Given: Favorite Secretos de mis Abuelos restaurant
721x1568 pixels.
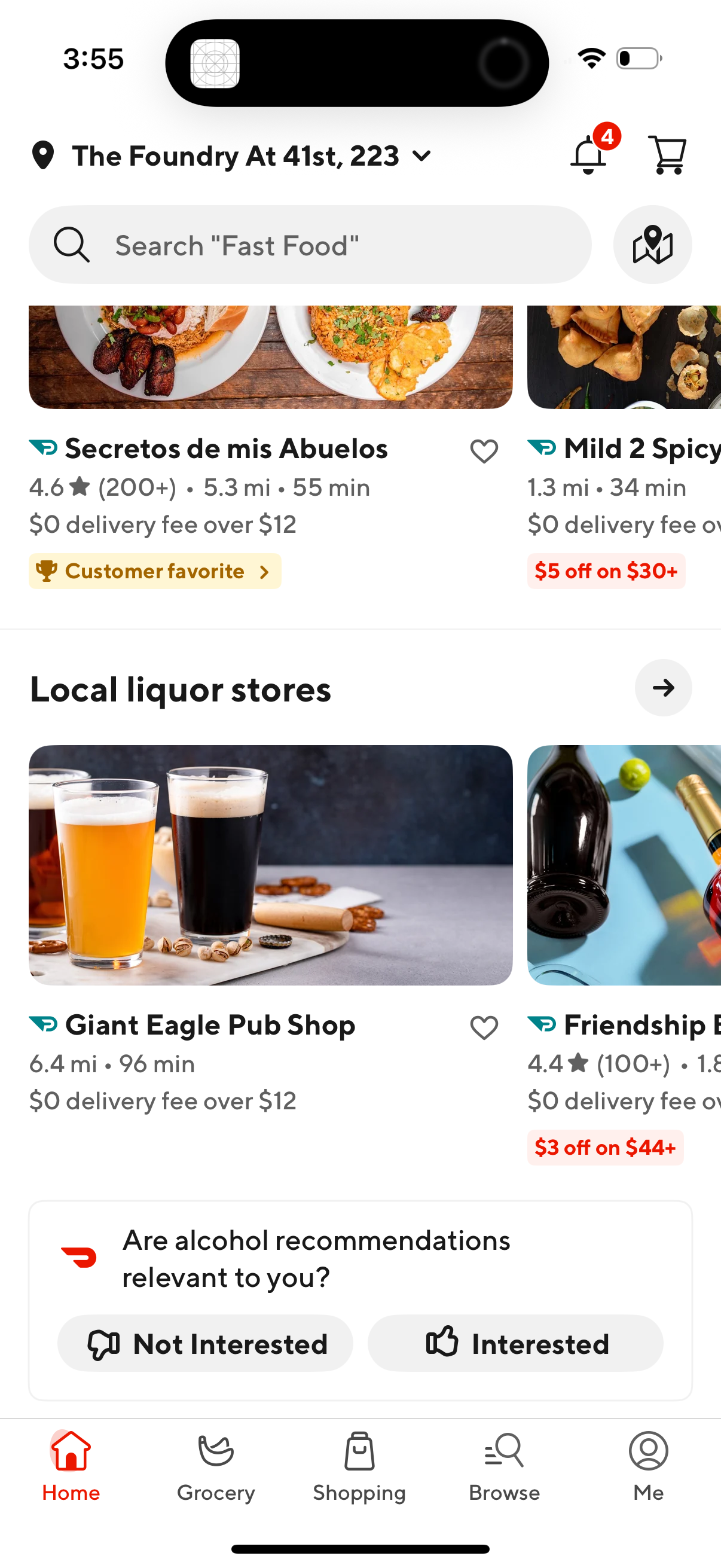Looking at the screenshot, I should 483,451.
